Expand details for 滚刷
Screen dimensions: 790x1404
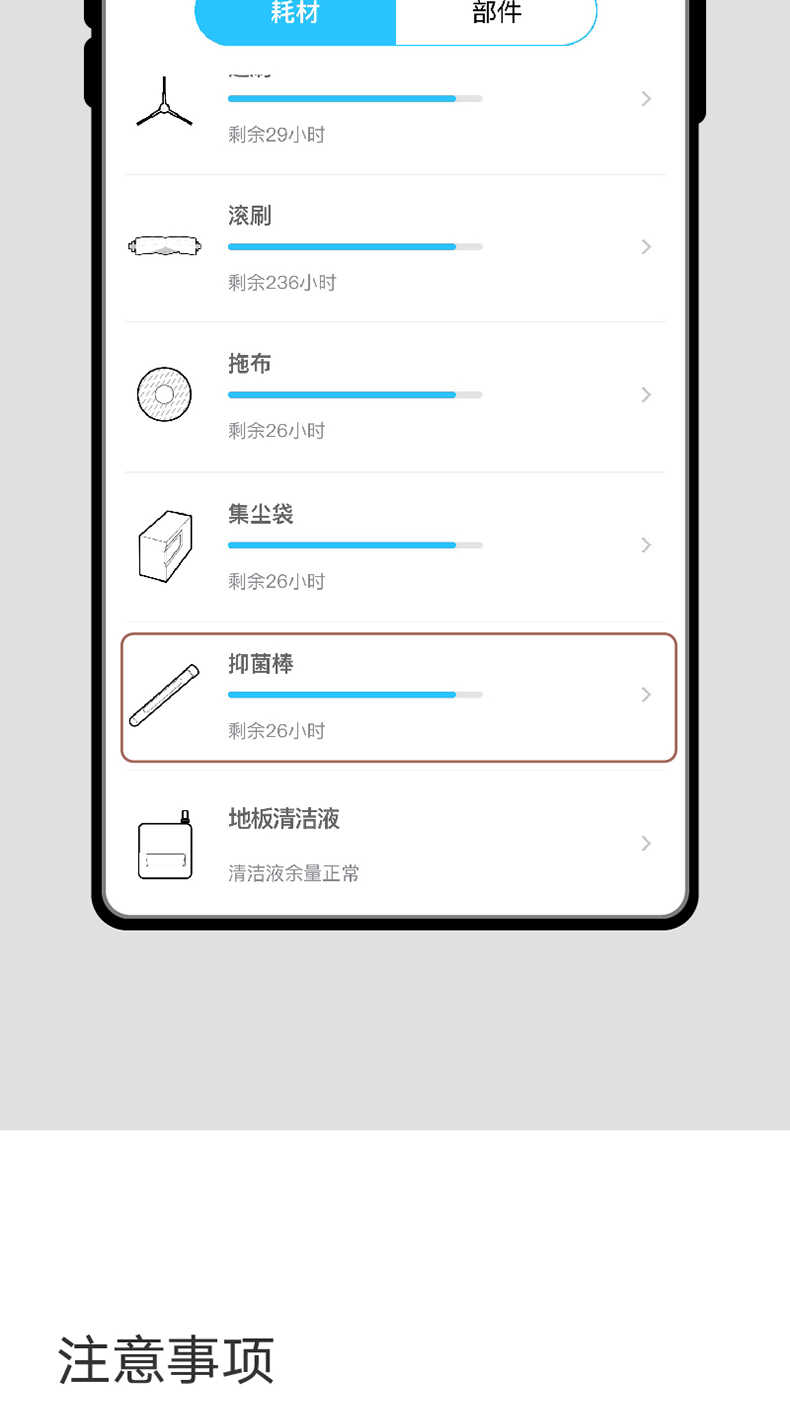[x=645, y=246]
